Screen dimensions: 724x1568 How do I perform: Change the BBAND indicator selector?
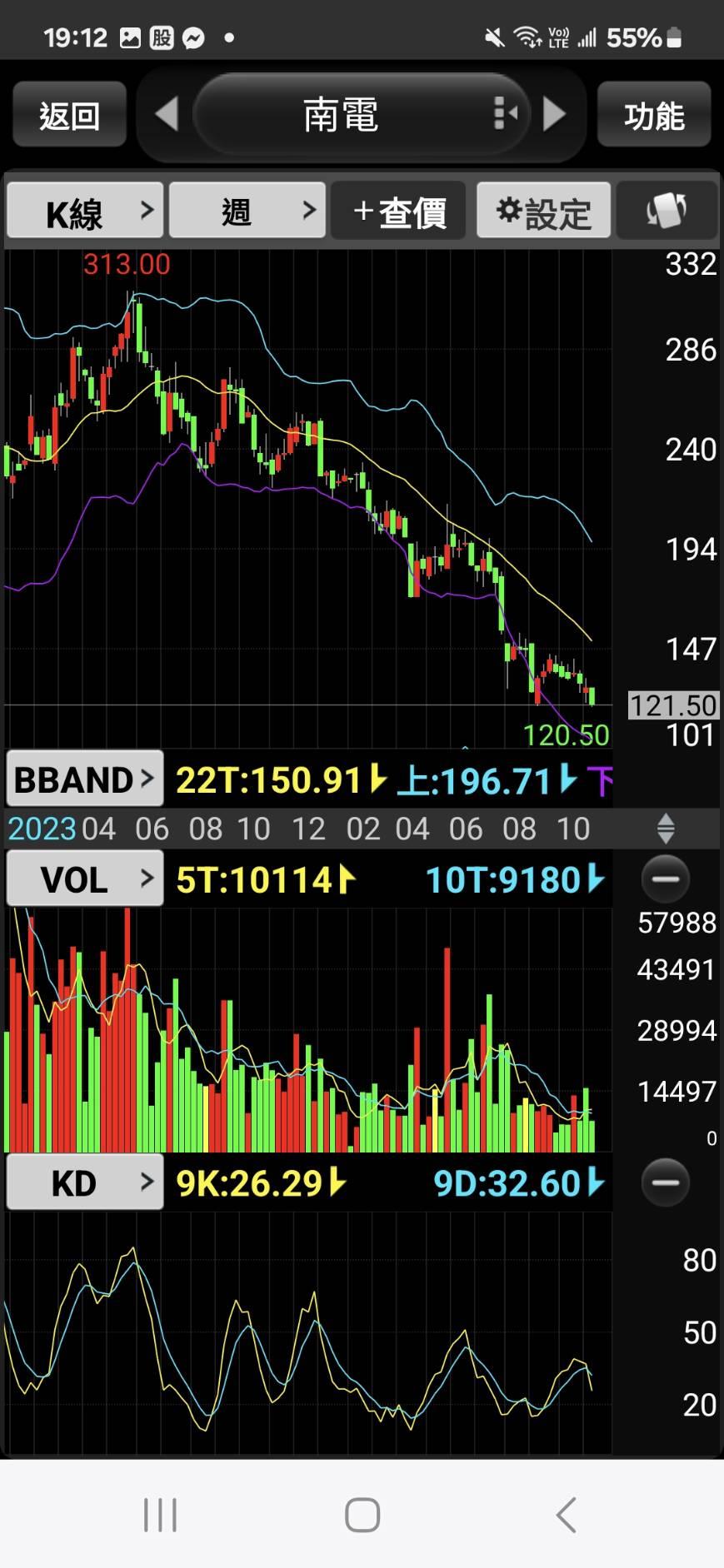coord(85,779)
